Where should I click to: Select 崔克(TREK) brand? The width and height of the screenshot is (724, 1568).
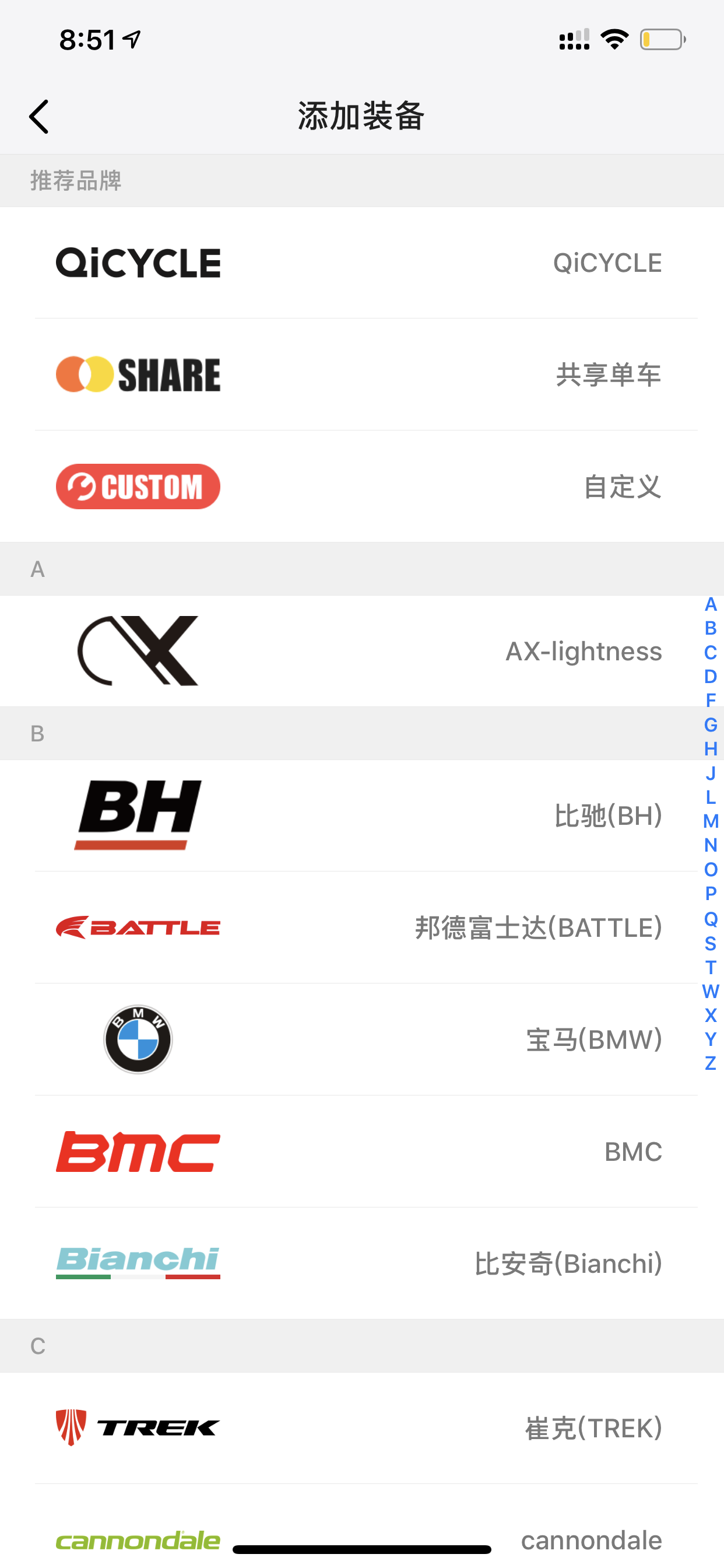[362, 1428]
